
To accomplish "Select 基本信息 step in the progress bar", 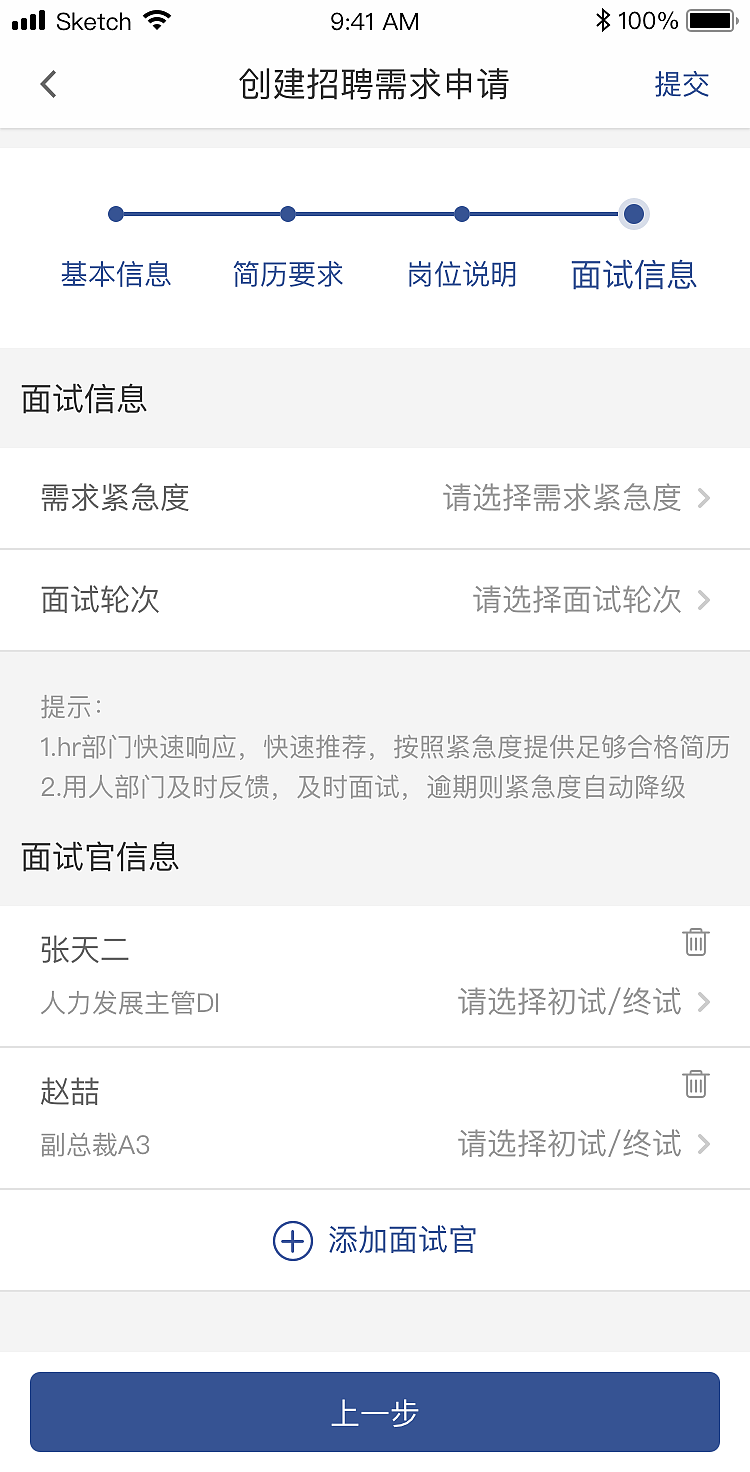I will tap(116, 275).
